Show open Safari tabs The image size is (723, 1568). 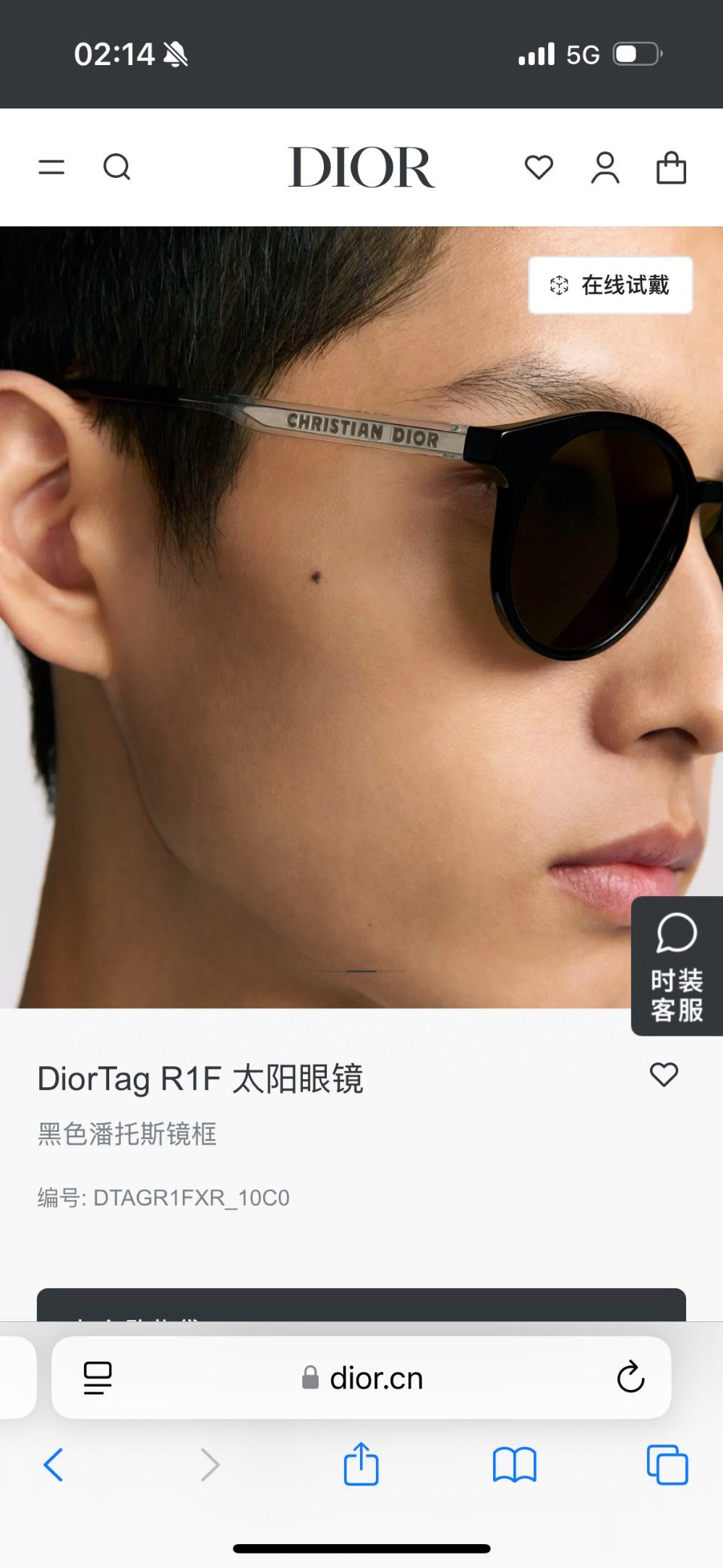pos(667,1465)
